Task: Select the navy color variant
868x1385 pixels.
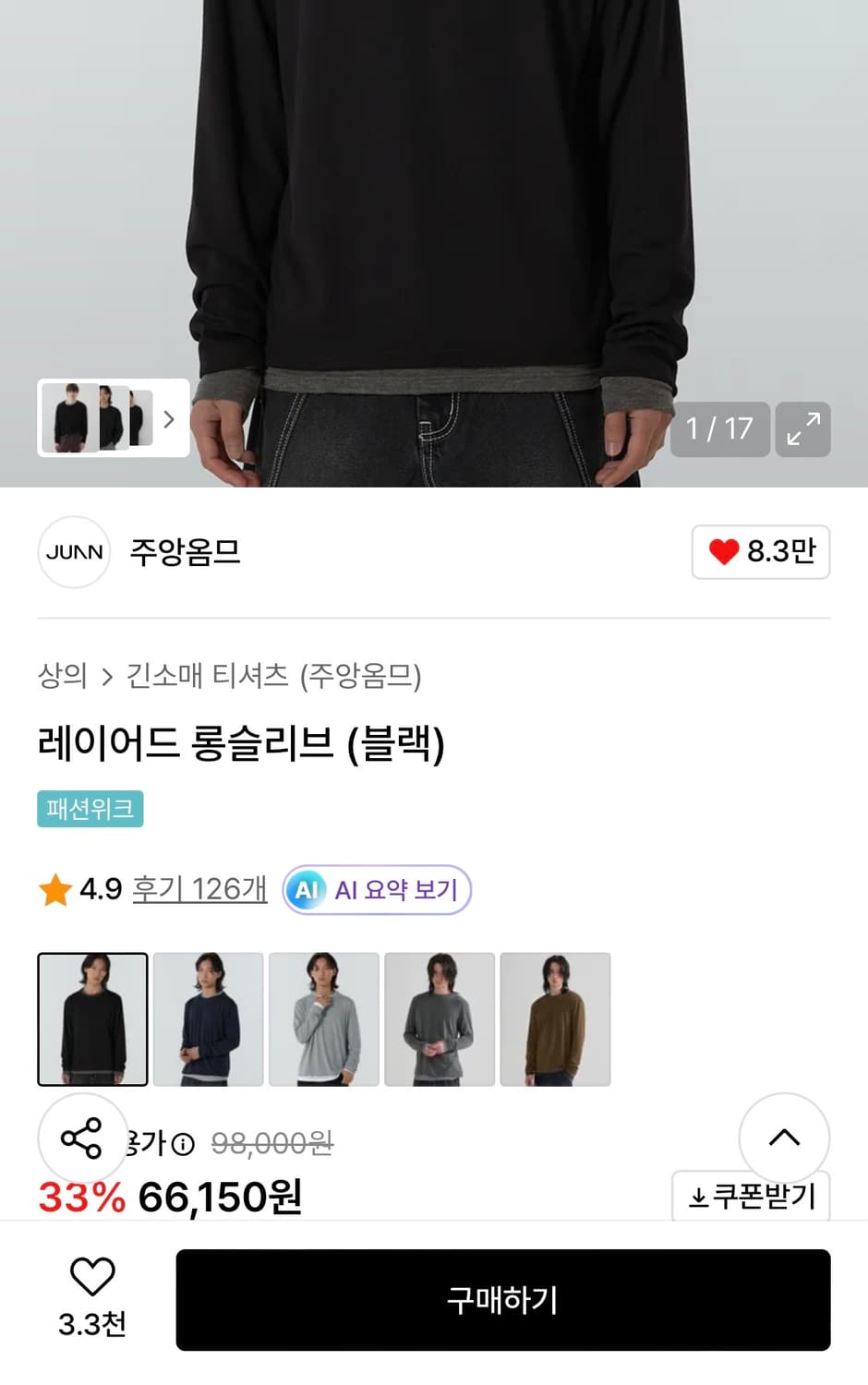Action: point(208,1018)
